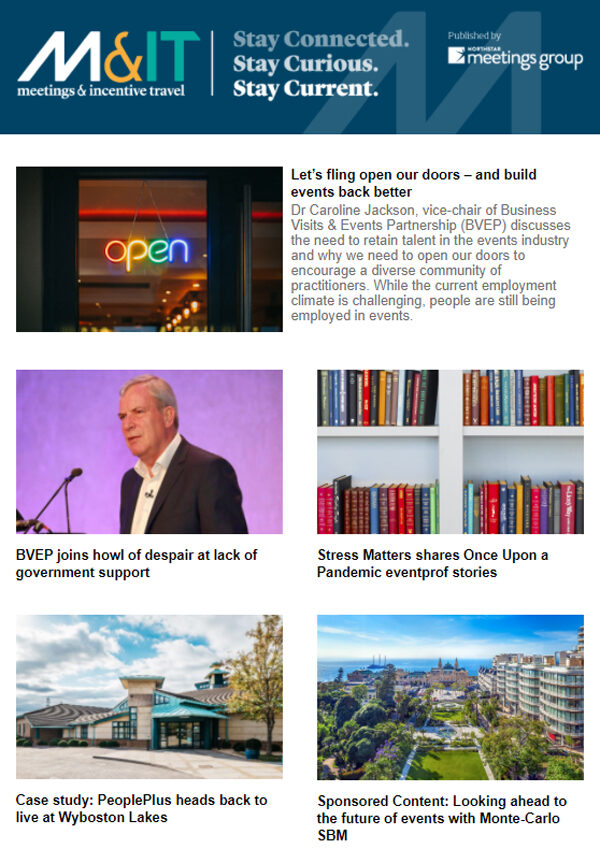View the PeoplePlus Wyboston Lakes case study
The image size is (600, 849).
point(141,809)
